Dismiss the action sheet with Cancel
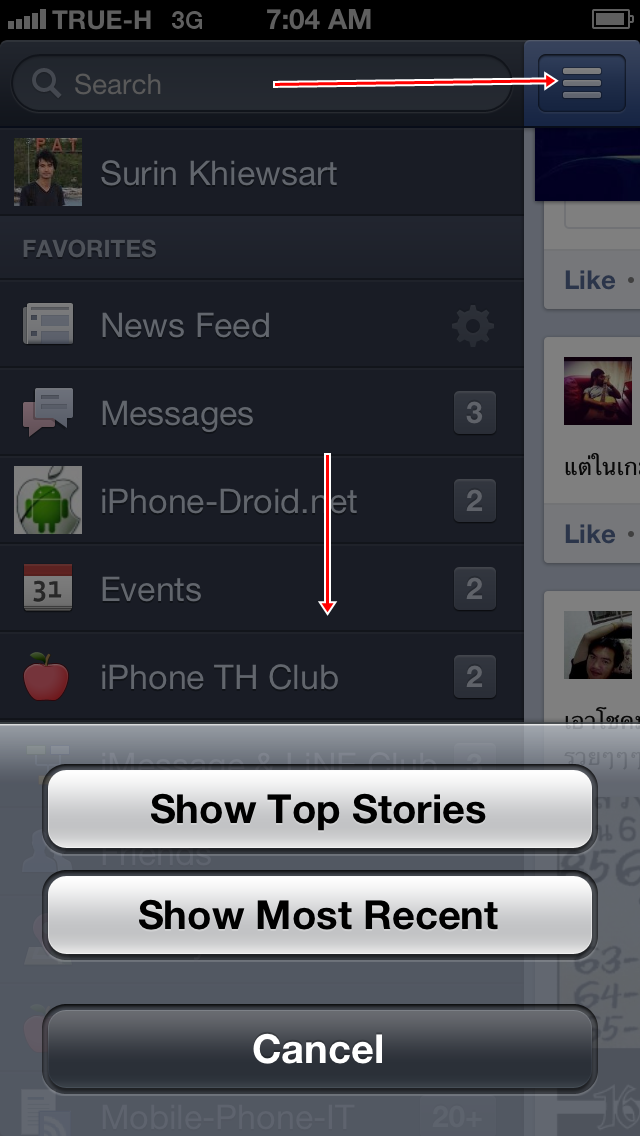The height and width of the screenshot is (1136, 640). pyautogui.click(x=319, y=1048)
